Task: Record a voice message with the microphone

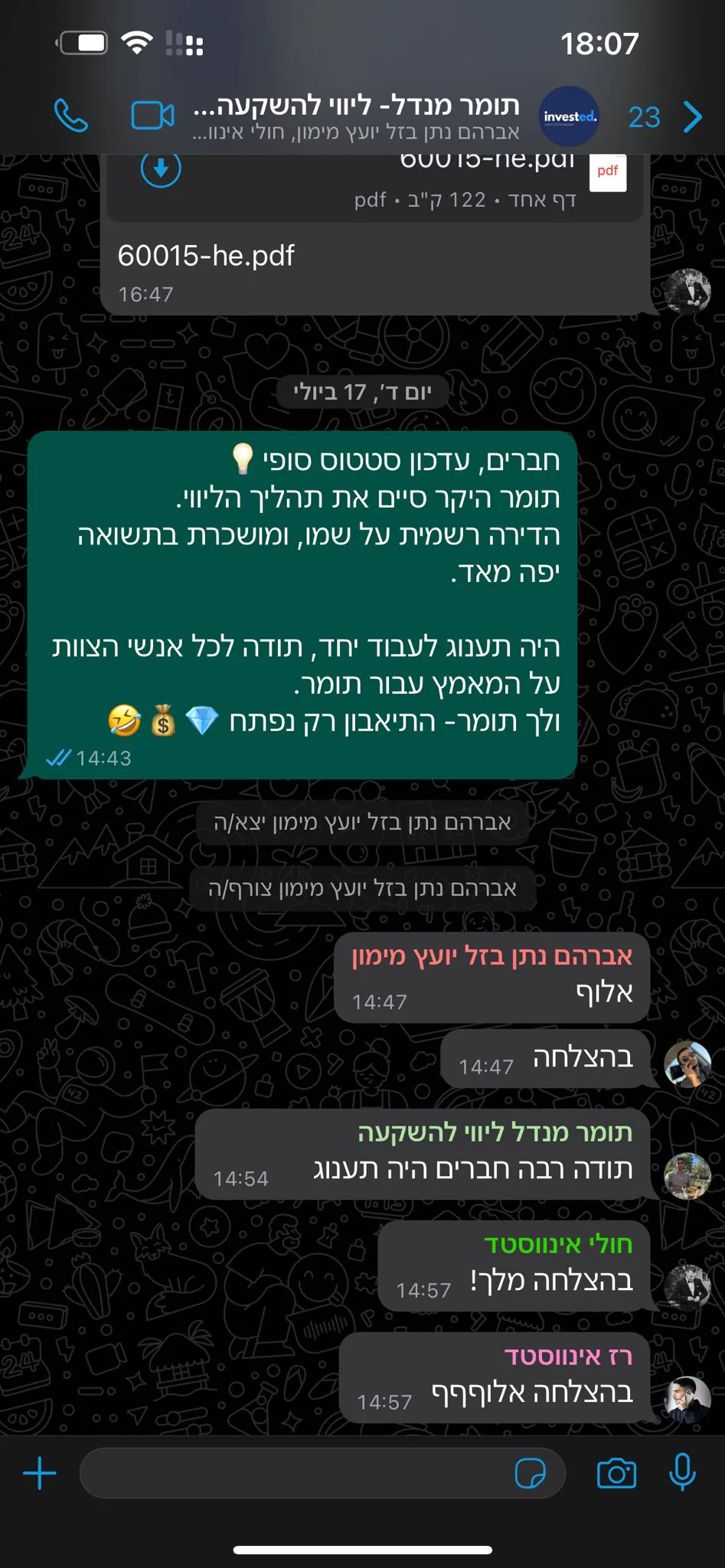Action: pyautogui.click(x=681, y=1472)
